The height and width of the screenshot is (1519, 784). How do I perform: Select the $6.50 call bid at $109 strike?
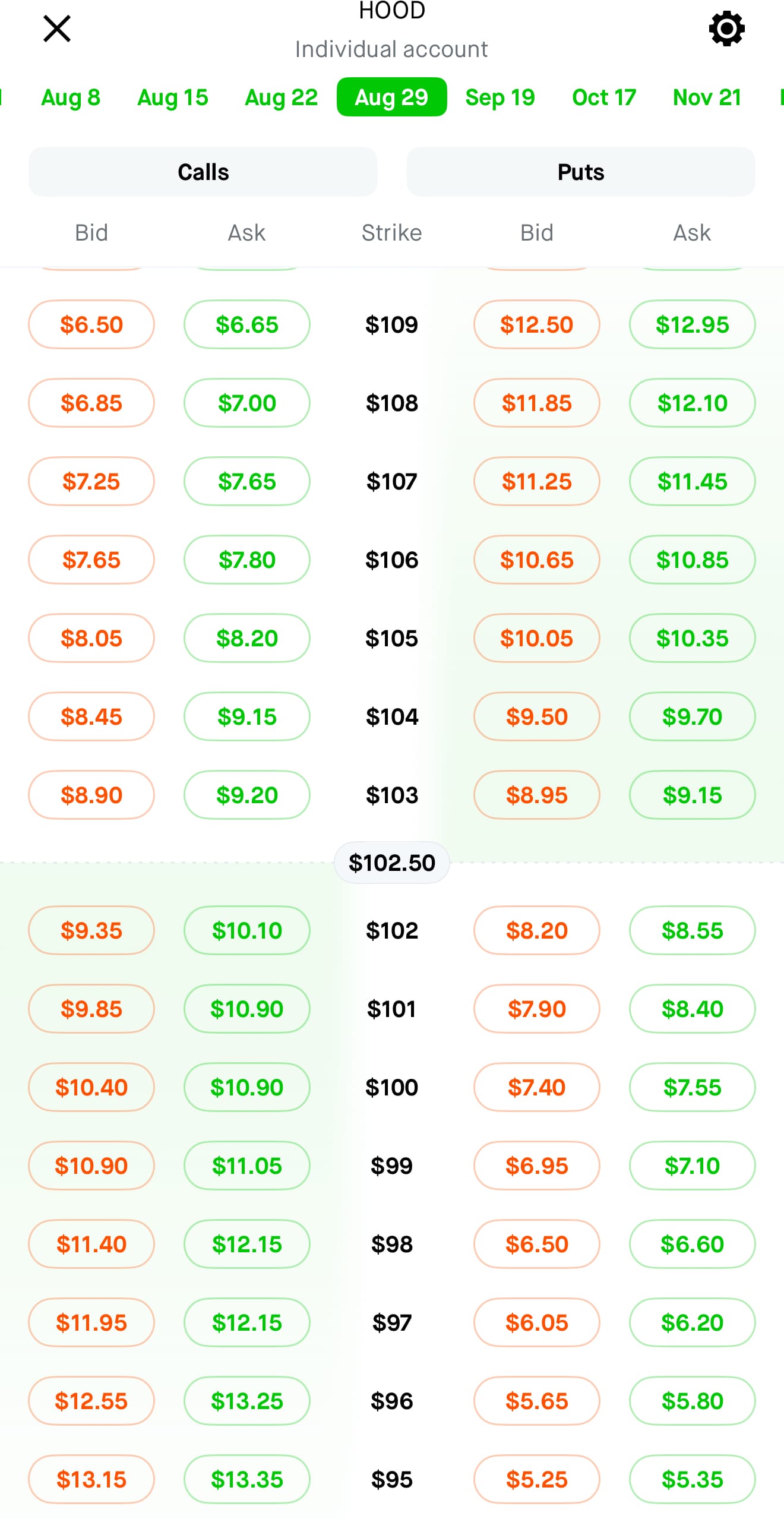(x=91, y=324)
